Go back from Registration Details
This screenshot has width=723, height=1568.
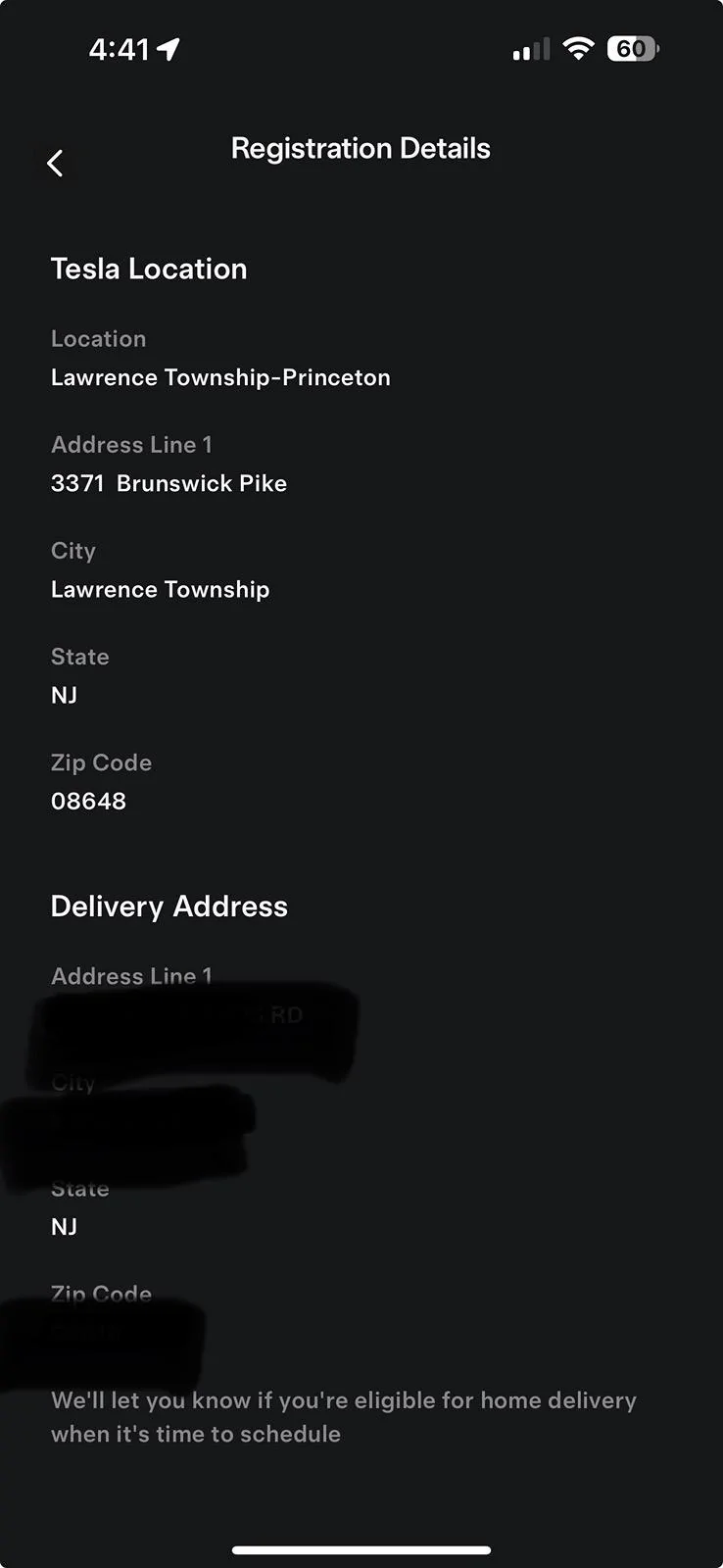(55, 163)
